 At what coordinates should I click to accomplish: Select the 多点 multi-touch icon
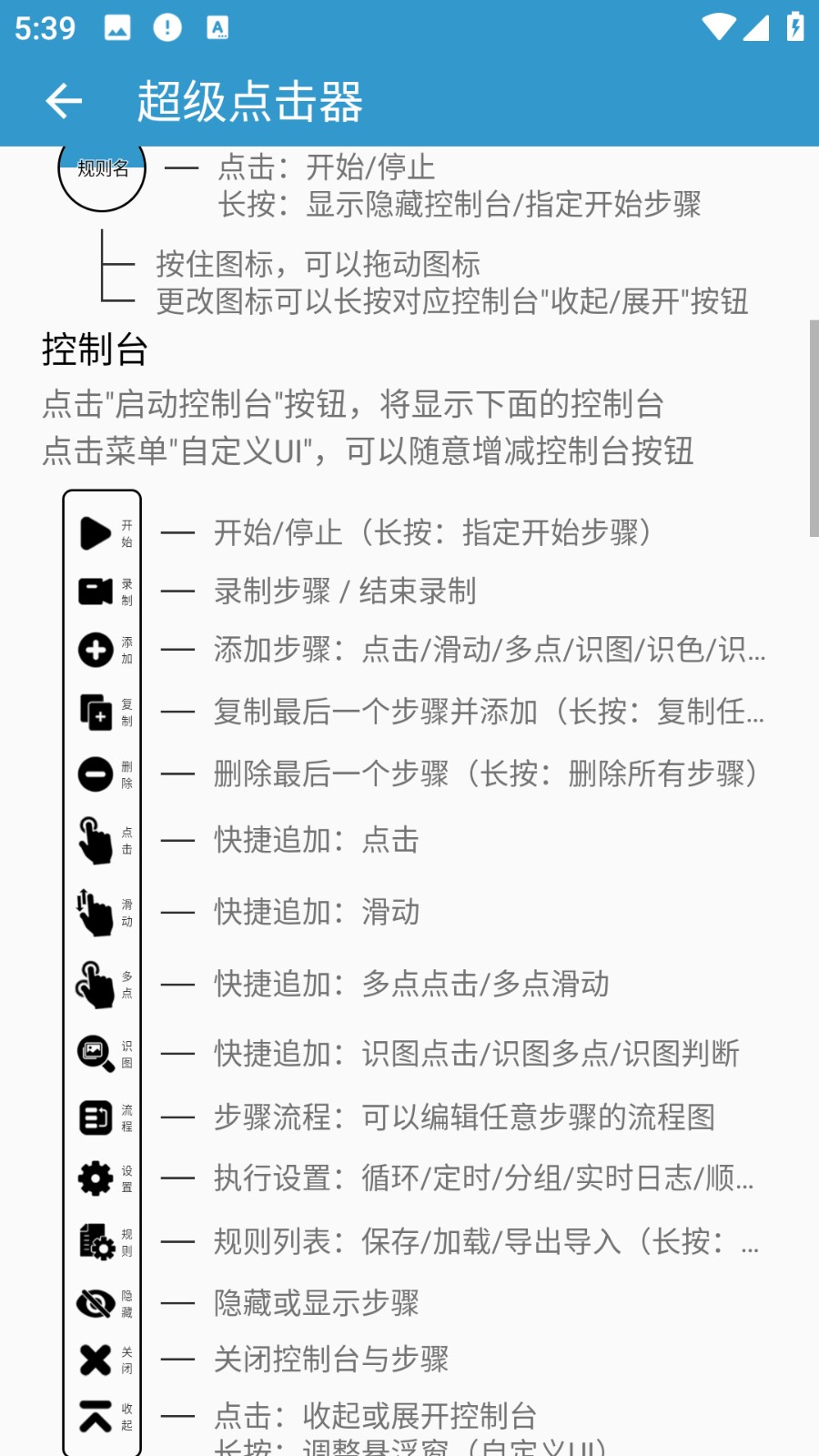pyautogui.click(x=94, y=983)
